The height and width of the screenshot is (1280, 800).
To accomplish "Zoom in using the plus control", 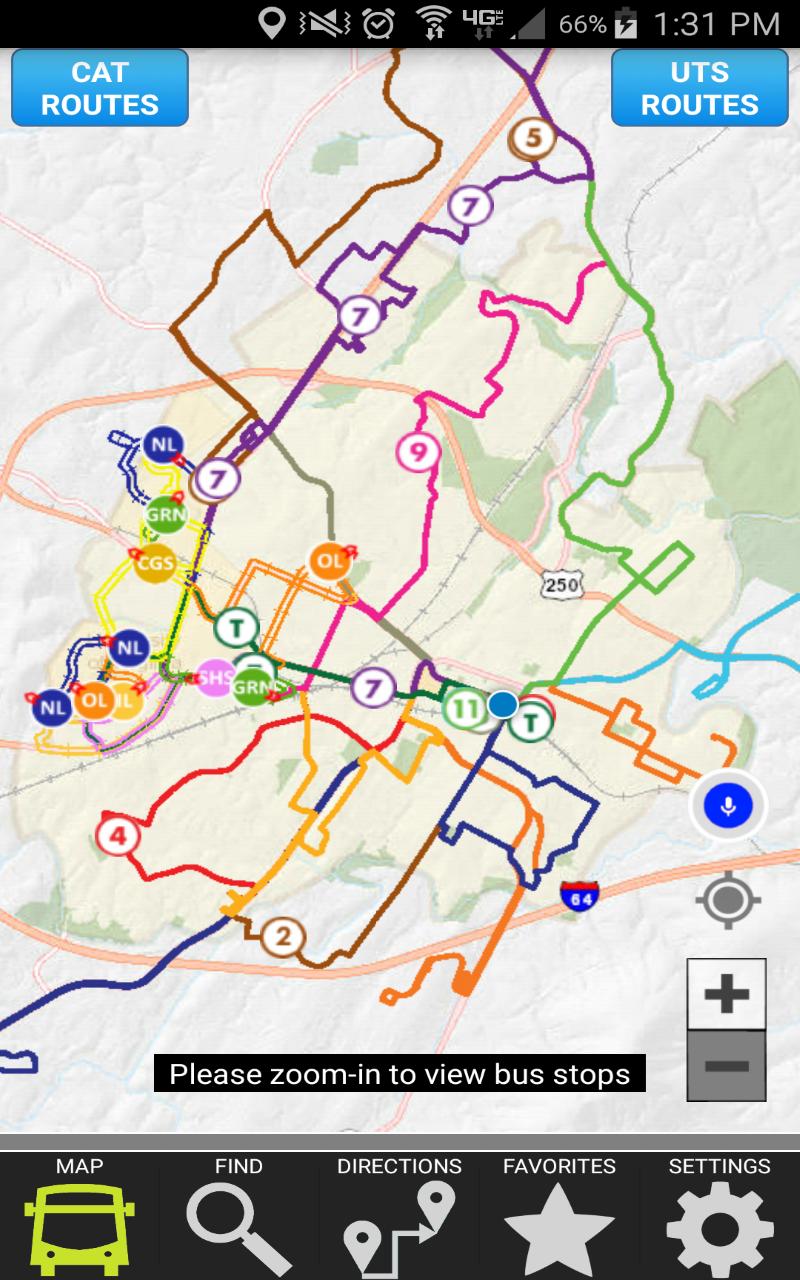I will (x=727, y=994).
